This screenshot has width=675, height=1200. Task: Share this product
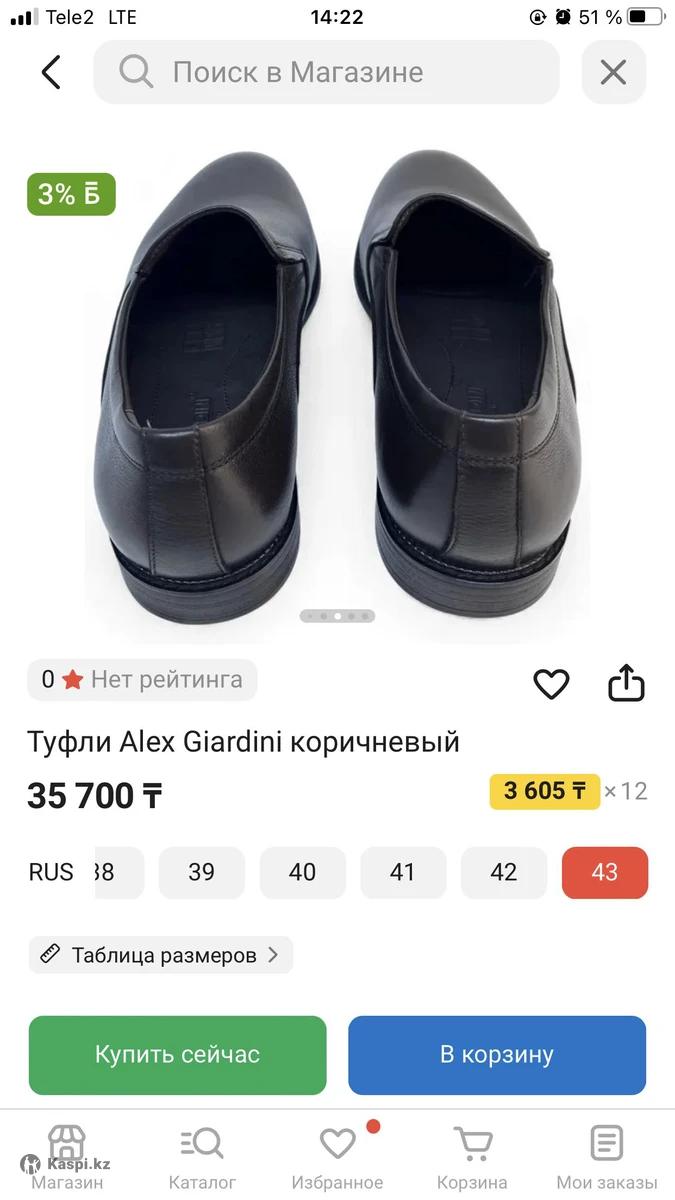[x=627, y=684]
